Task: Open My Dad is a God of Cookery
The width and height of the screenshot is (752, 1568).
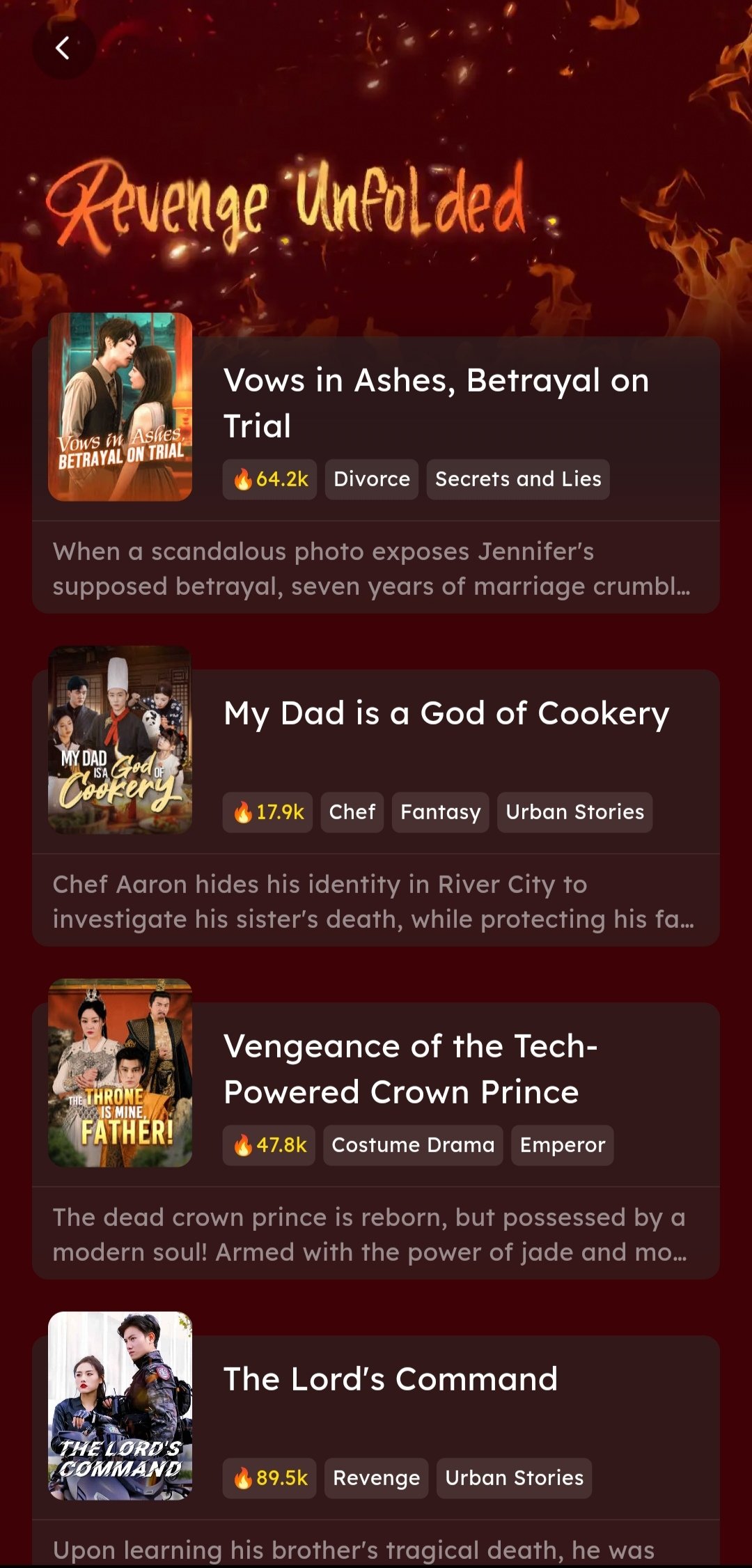Action: click(x=446, y=714)
